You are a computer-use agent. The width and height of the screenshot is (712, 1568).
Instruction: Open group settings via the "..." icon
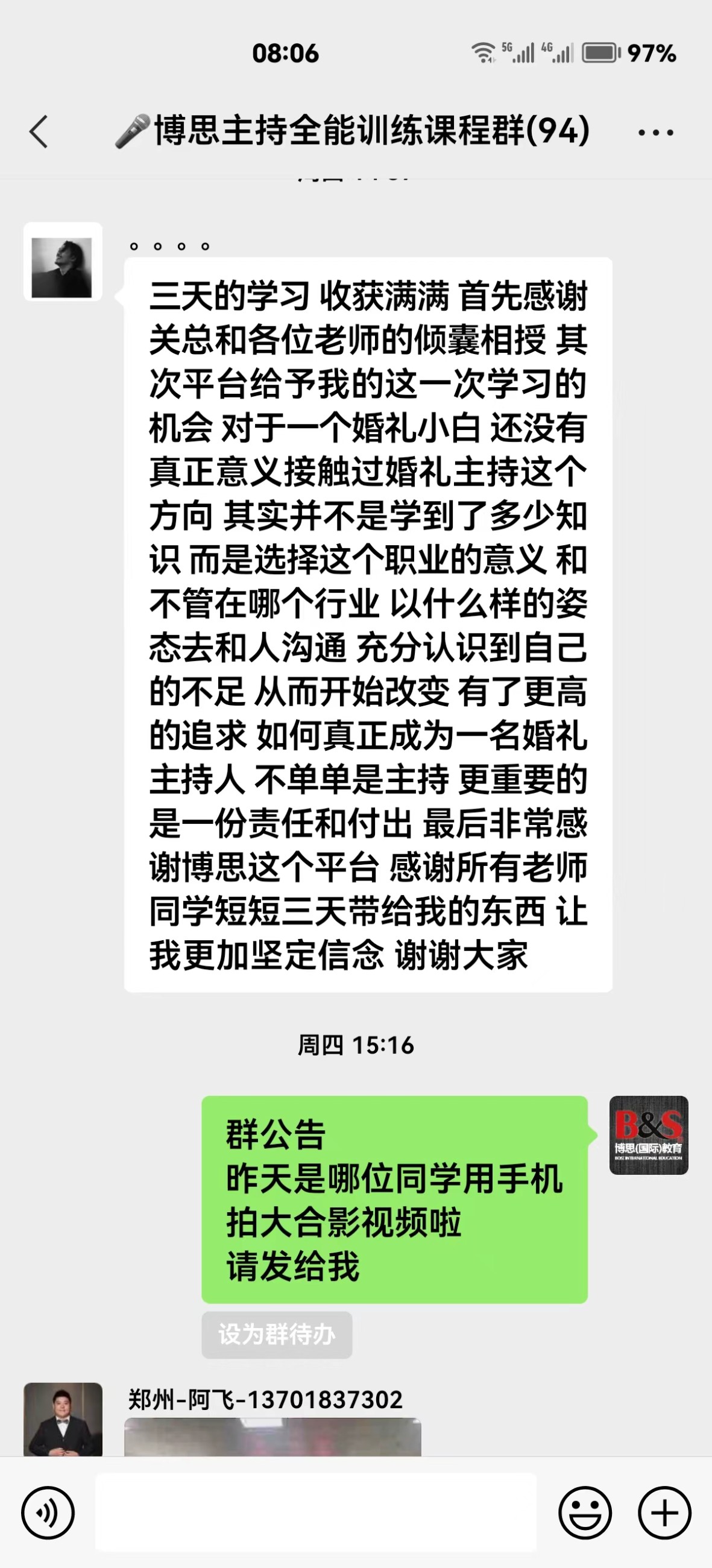(654, 131)
